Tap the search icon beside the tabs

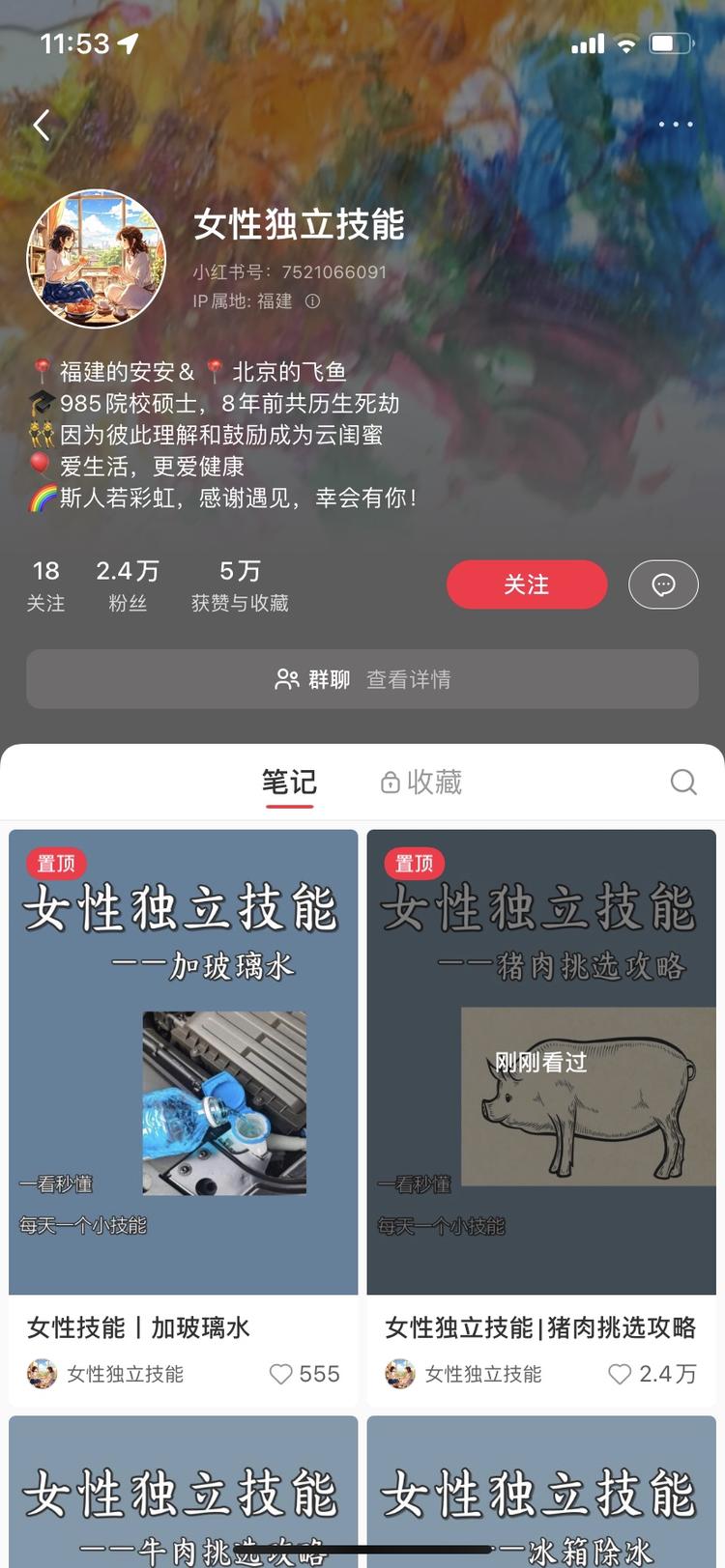683,783
